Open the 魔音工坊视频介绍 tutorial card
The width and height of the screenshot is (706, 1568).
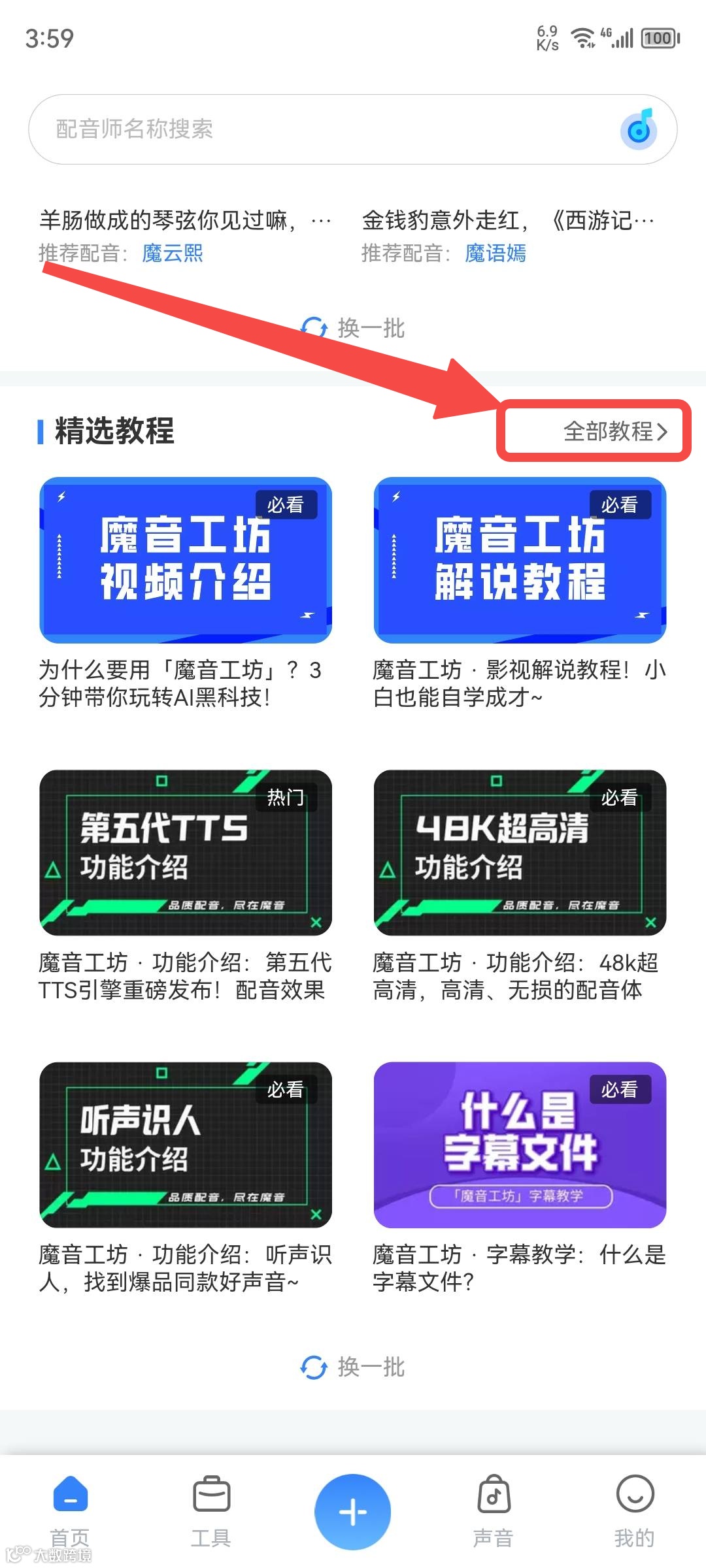186,559
